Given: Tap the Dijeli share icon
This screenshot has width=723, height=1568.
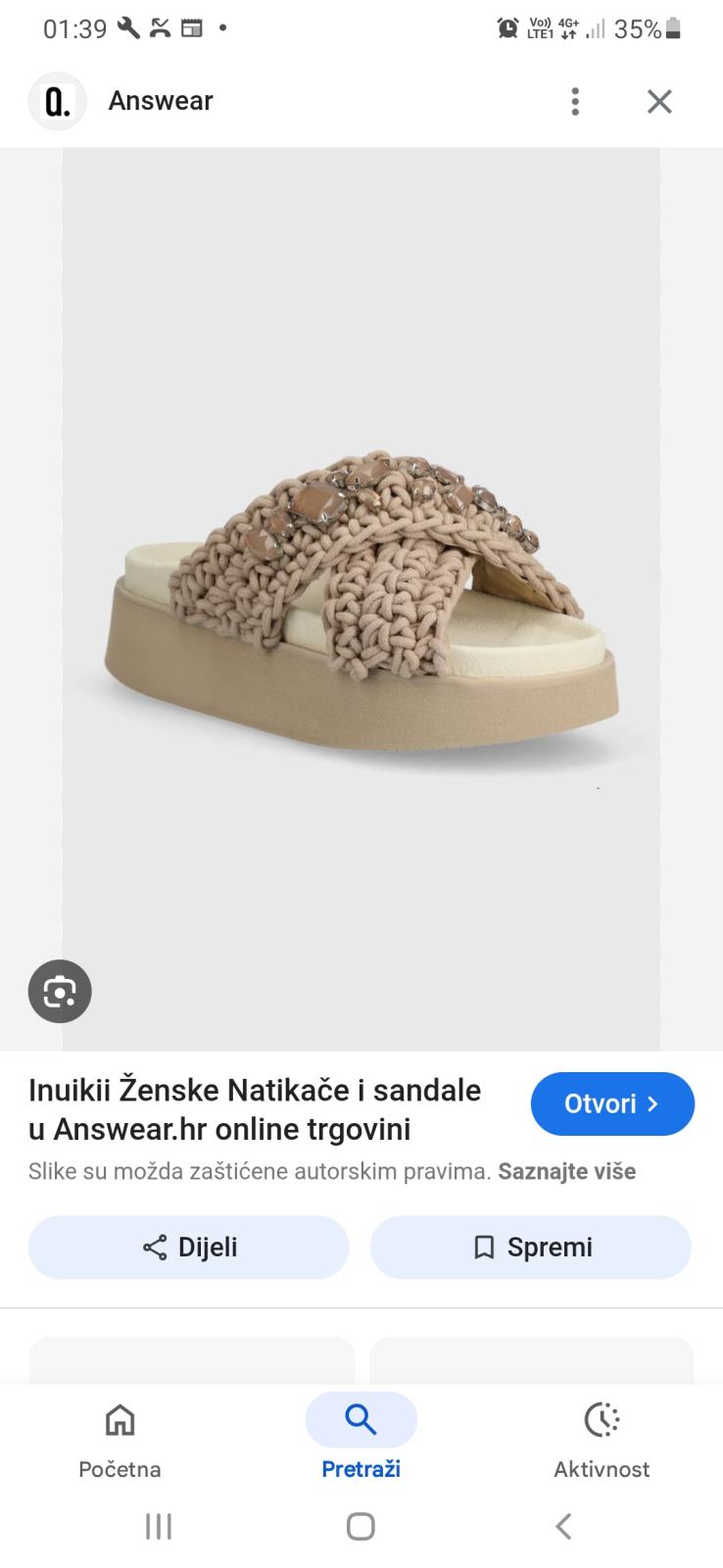Looking at the screenshot, I should pos(153,1247).
